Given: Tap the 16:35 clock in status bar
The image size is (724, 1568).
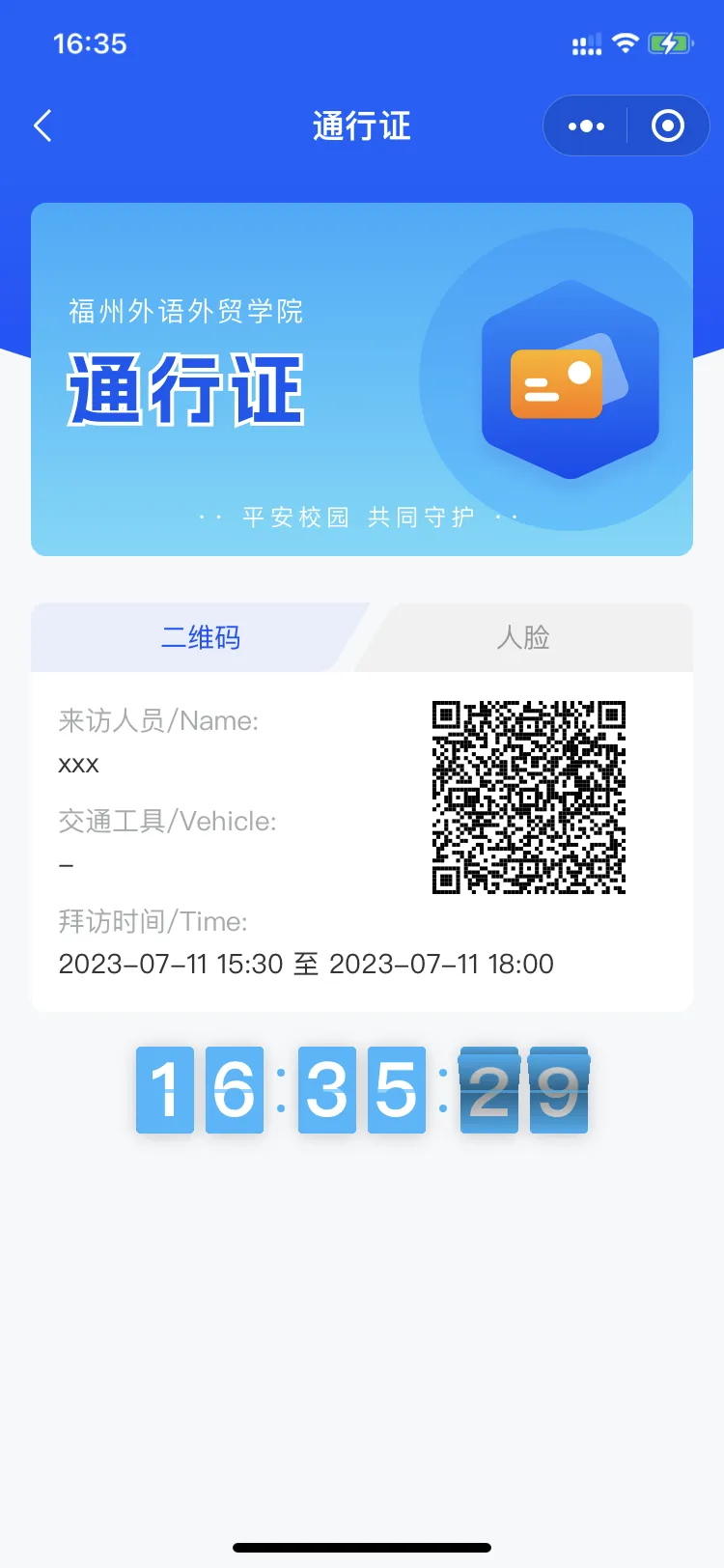Looking at the screenshot, I should (x=92, y=42).
